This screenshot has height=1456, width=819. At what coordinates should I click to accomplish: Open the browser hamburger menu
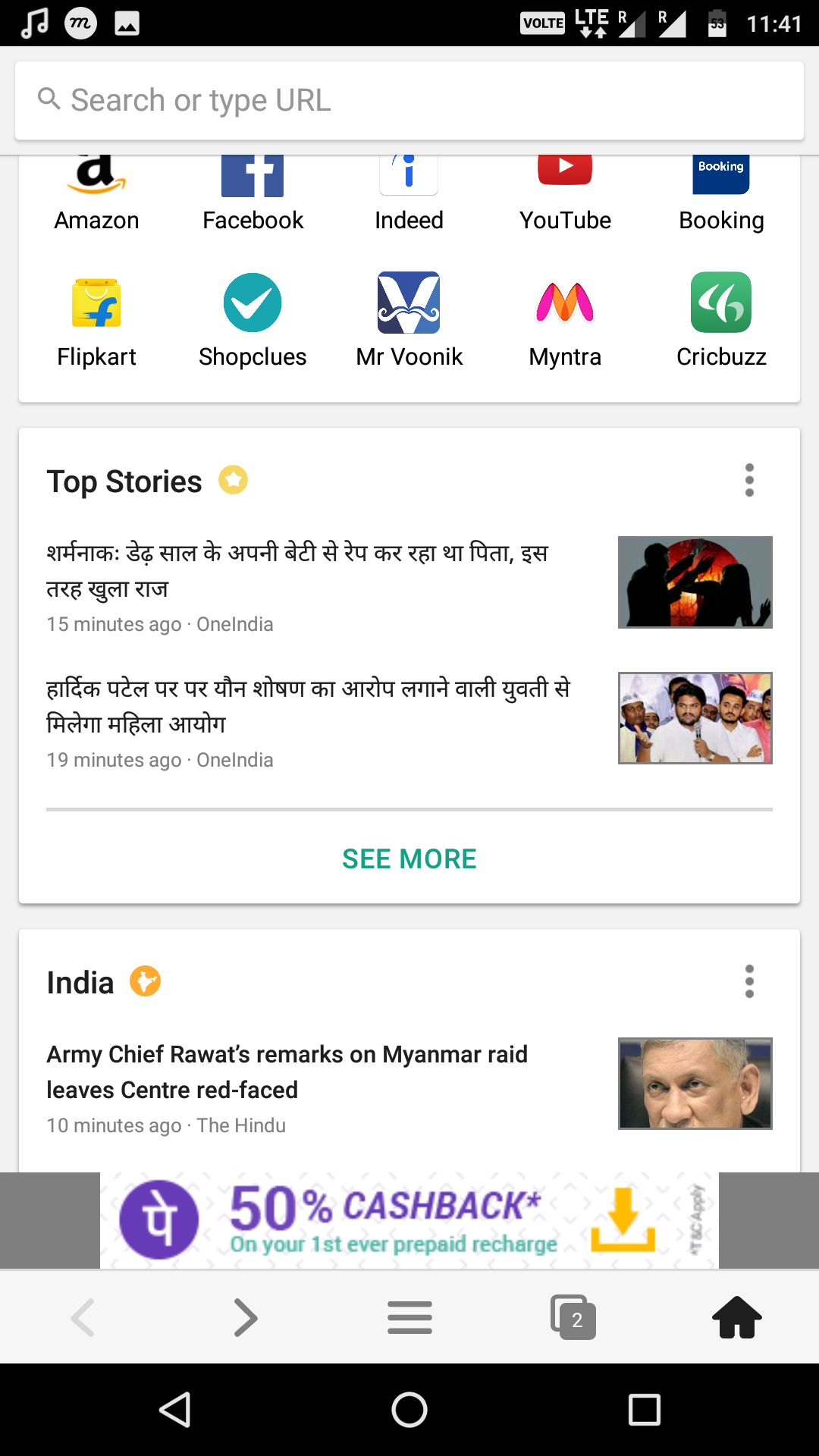click(x=409, y=1318)
